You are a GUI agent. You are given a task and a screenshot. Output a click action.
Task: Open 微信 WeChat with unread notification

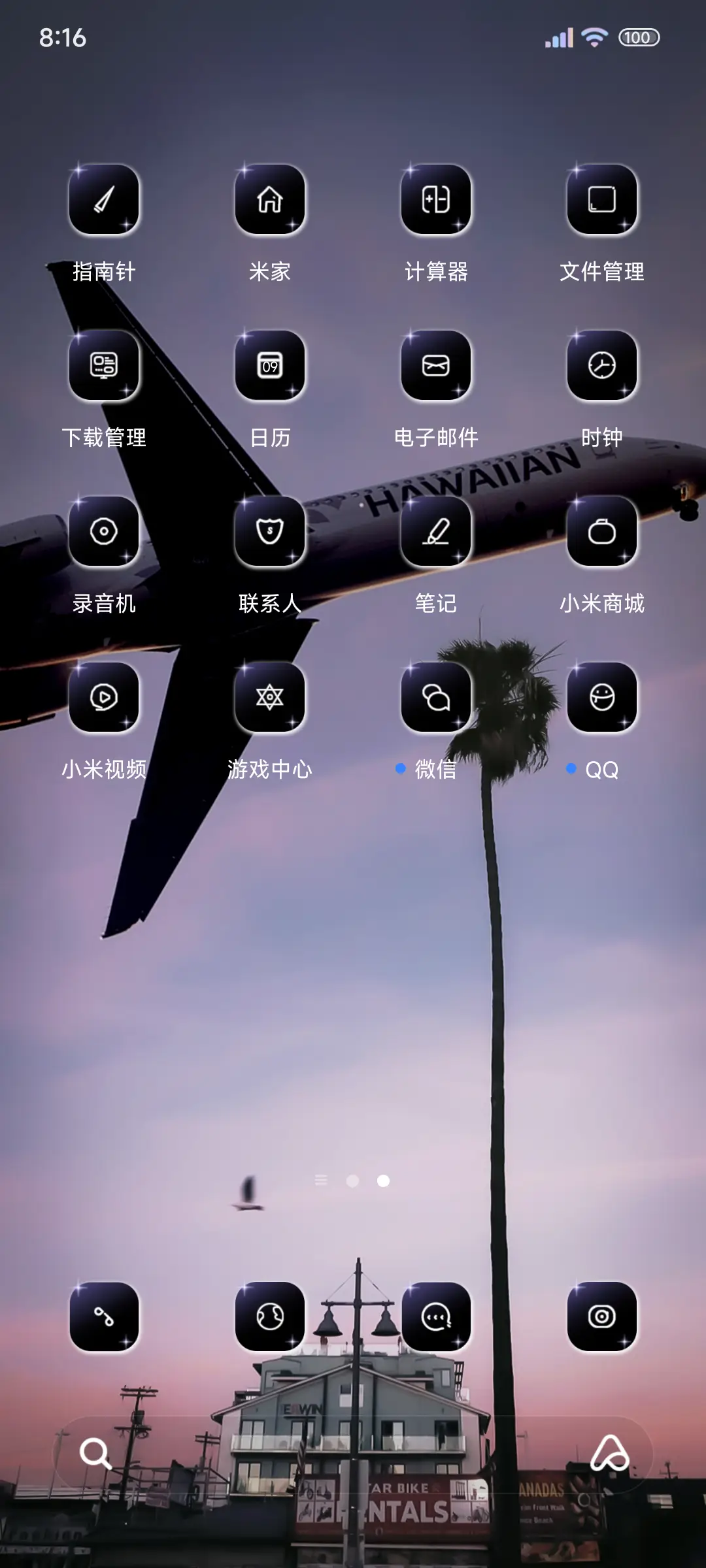point(435,698)
